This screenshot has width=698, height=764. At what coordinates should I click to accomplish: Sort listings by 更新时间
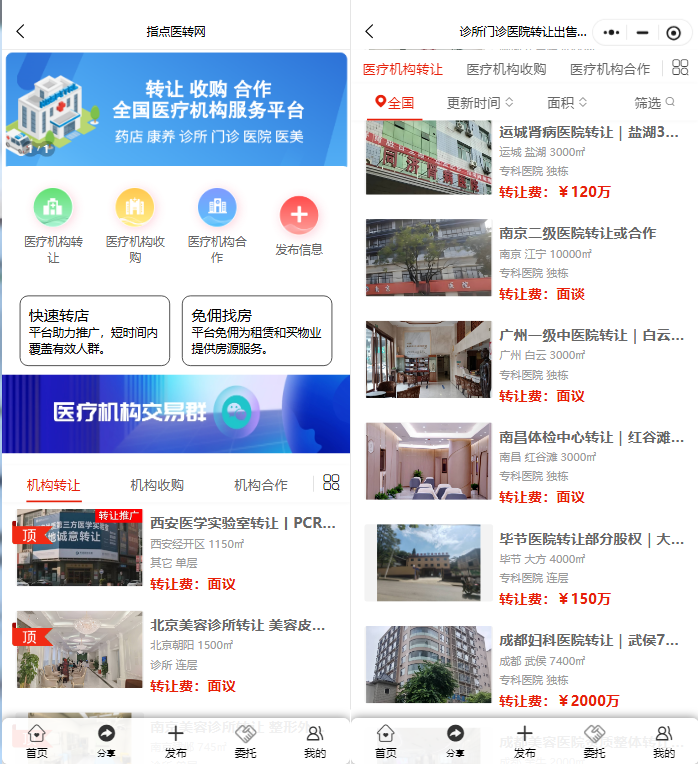point(480,102)
